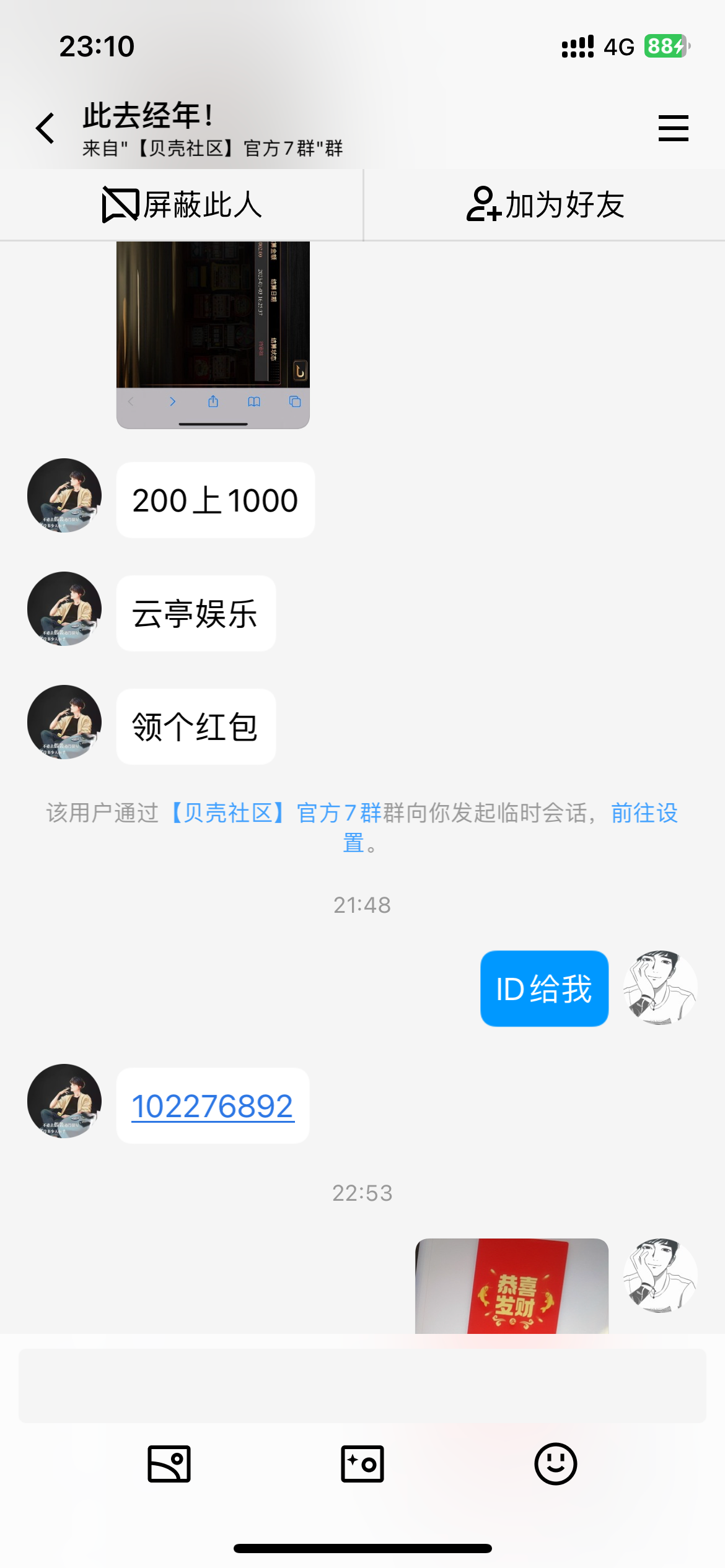
Task: Open the 【贝壳社区】官方7群 group link
Action: (276, 813)
